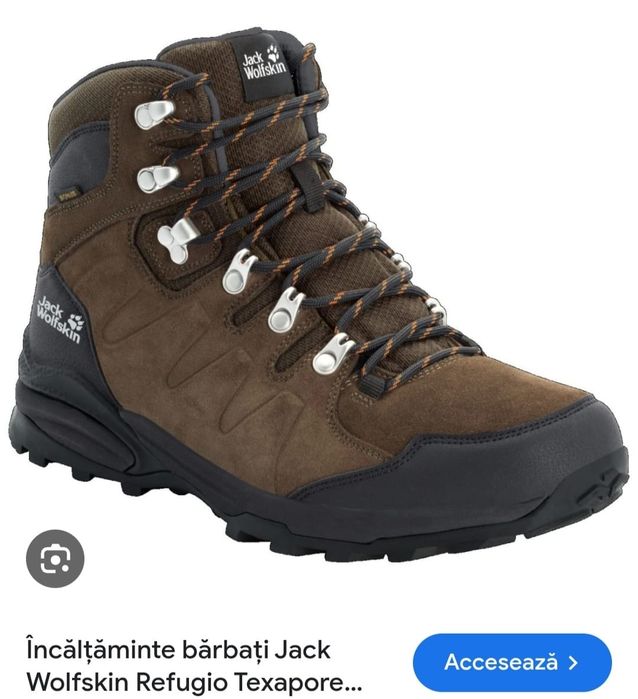
Task: Search this image with Google Lens
Action: 55,559
